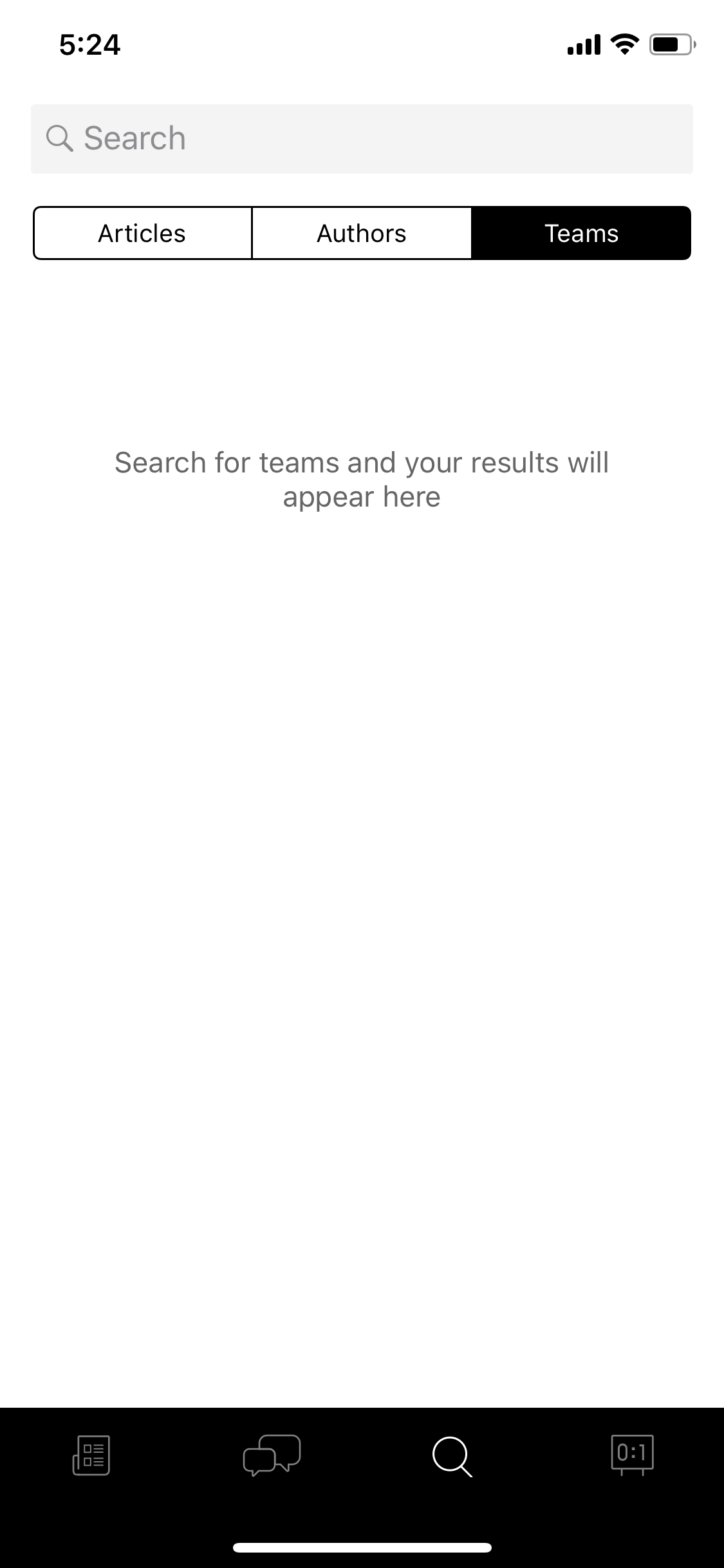
Task: Select the Teams segment
Action: 581,233
